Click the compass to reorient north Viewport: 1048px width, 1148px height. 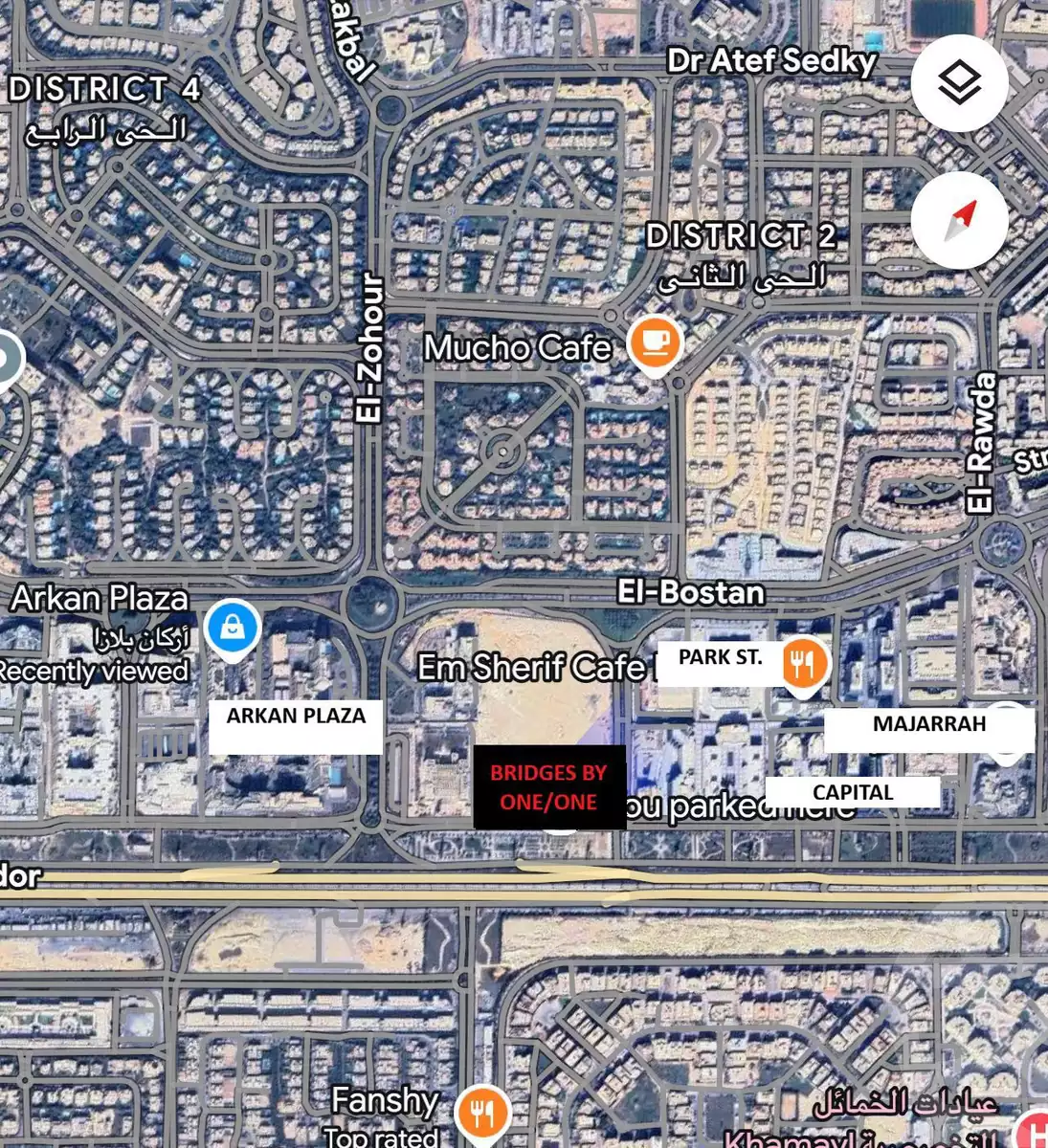click(x=960, y=220)
